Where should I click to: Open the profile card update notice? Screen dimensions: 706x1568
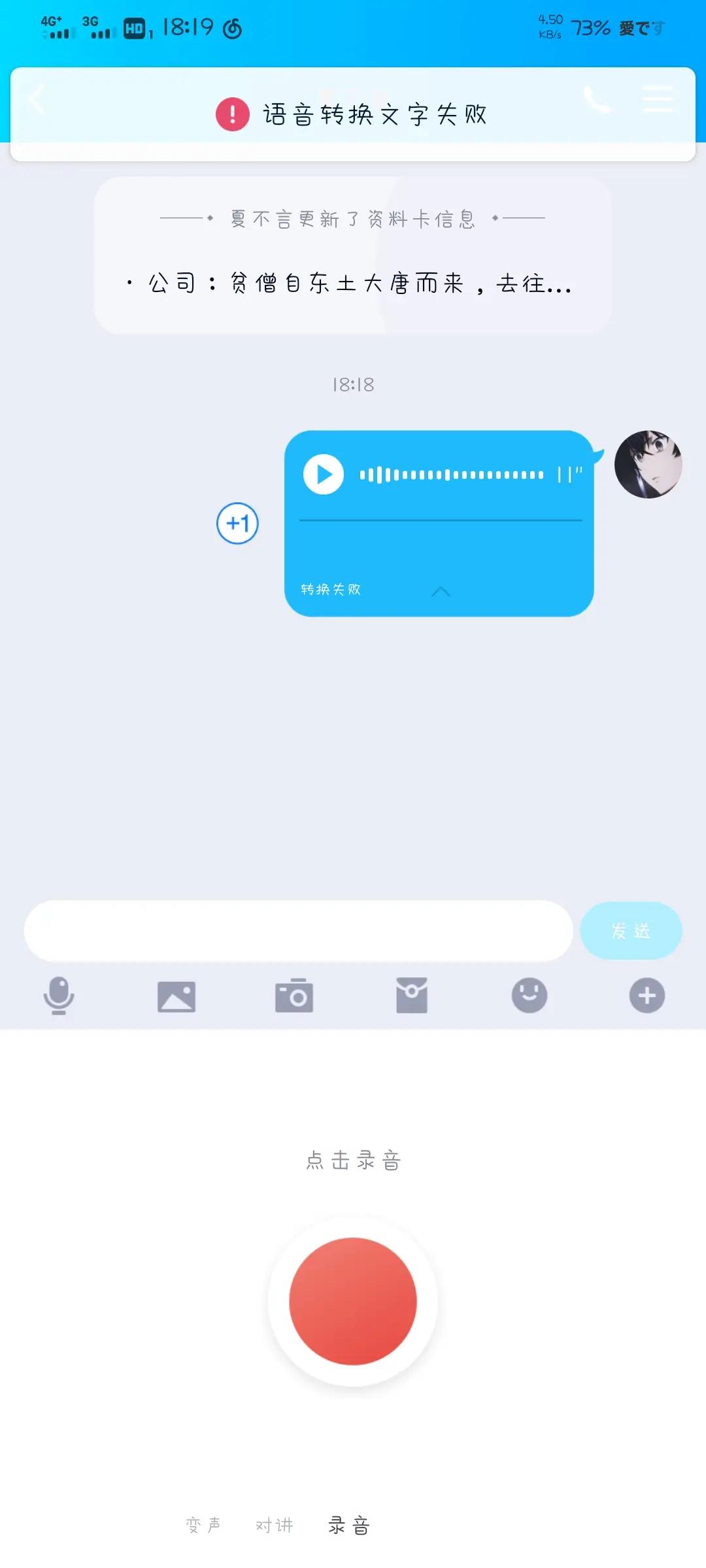click(353, 255)
